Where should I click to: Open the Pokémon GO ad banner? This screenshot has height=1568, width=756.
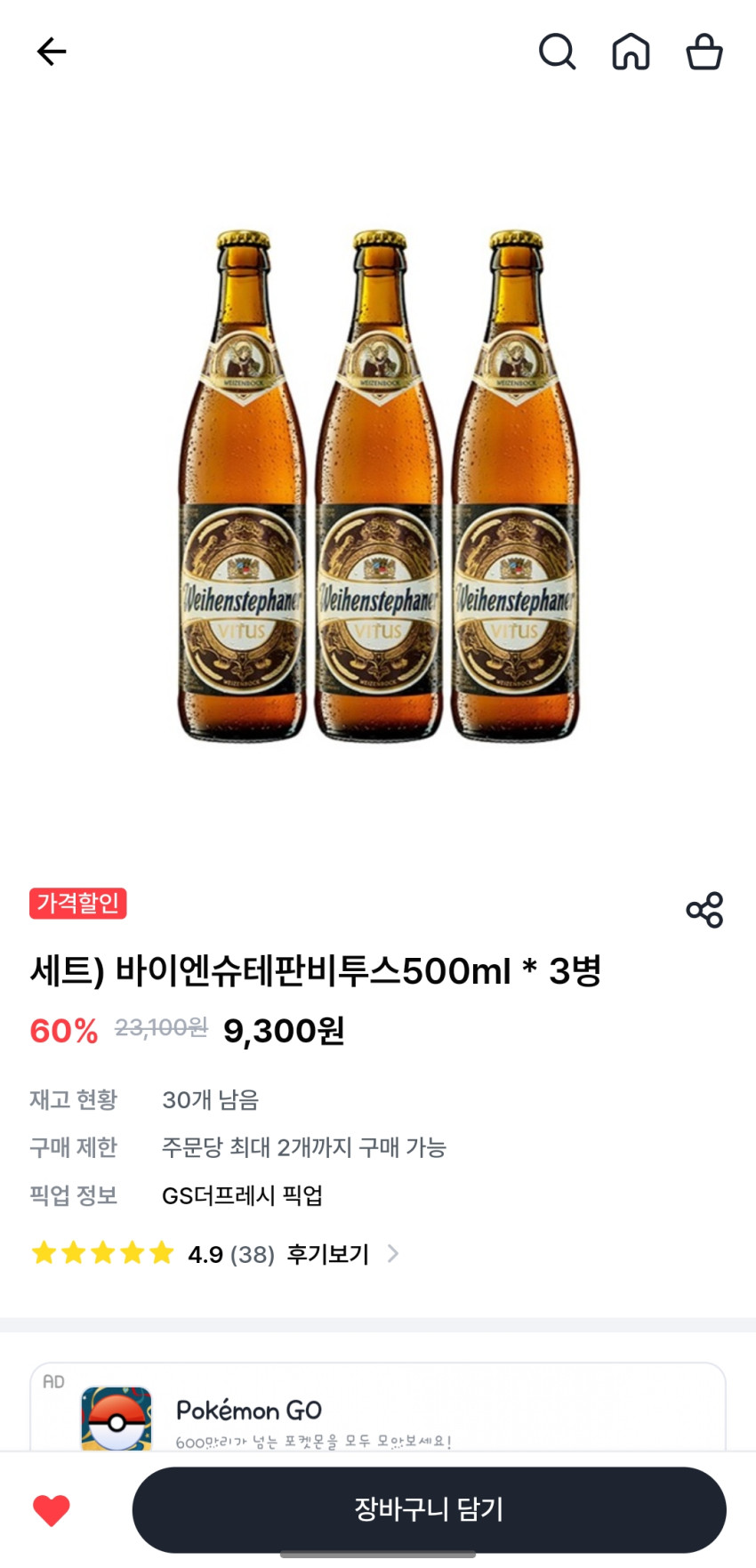(377, 1411)
